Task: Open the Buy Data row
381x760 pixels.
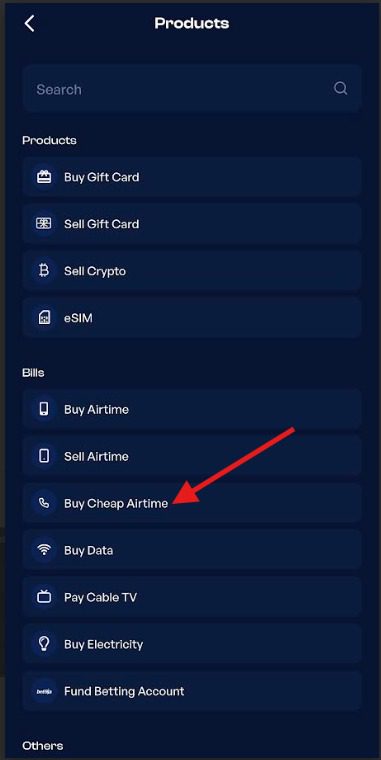Action: point(191,550)
